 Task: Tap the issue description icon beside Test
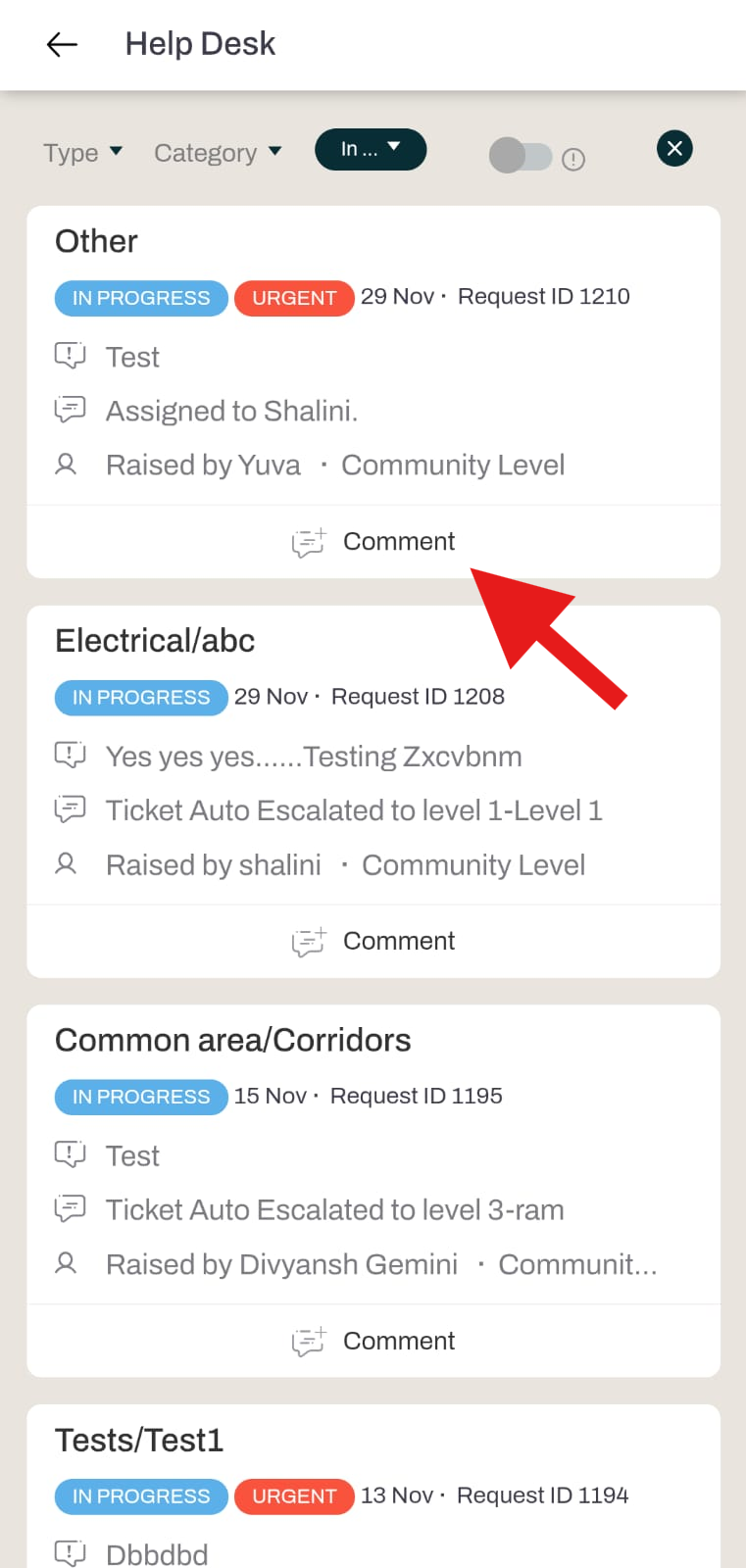[69, 356]
